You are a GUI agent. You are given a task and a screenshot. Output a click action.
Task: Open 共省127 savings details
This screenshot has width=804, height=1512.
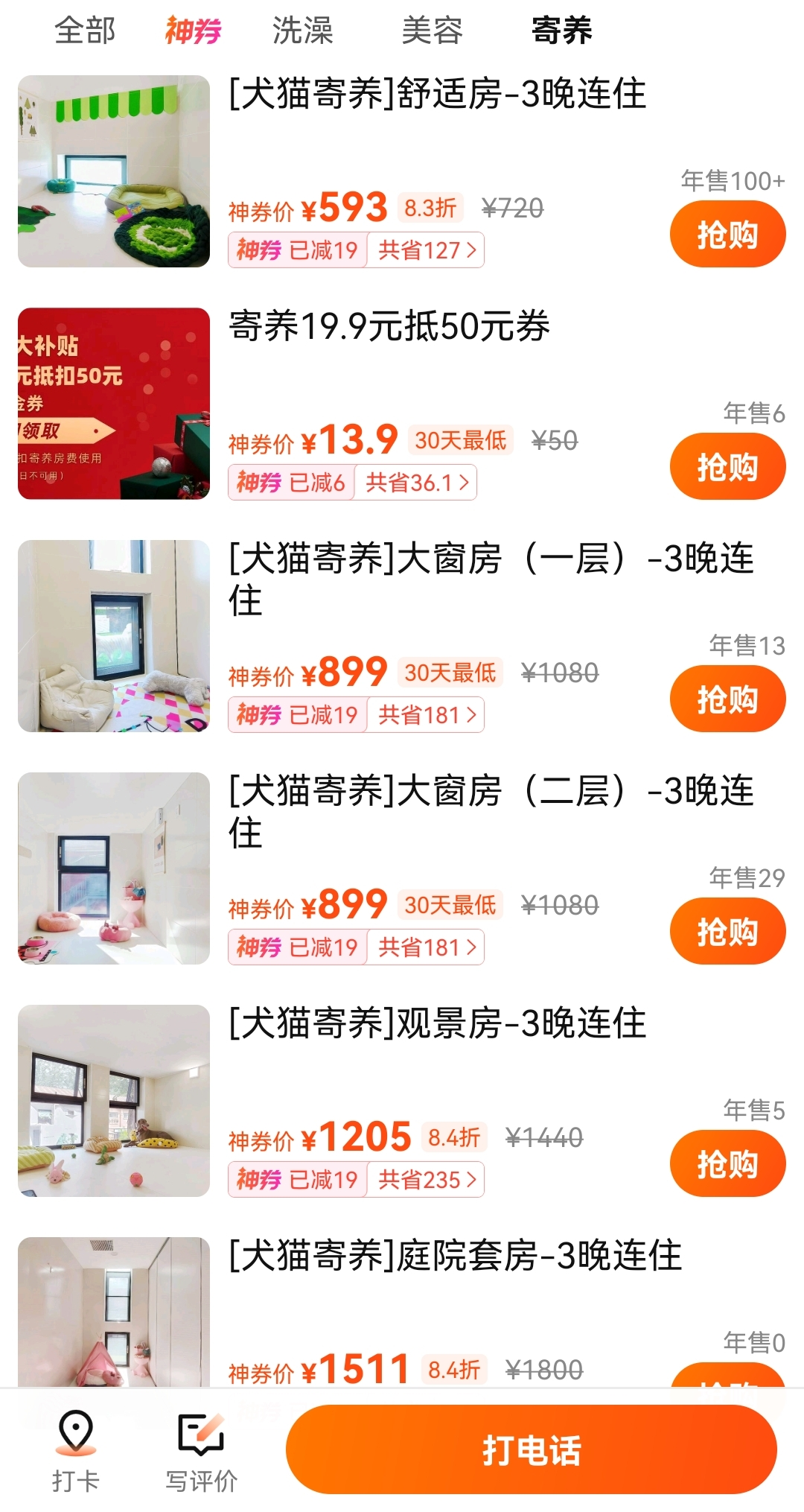tap(427, 250)
